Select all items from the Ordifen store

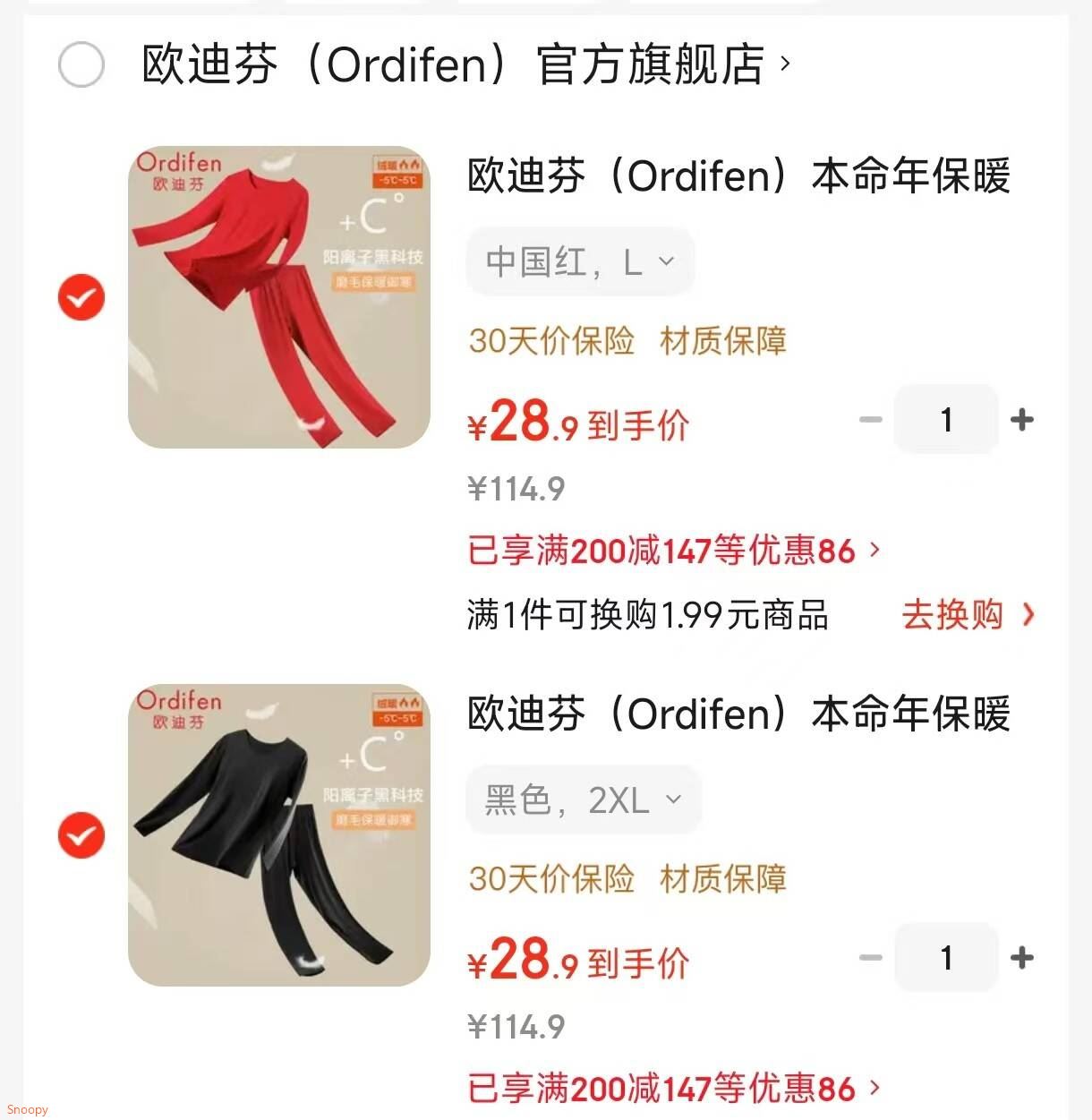pos(81,64)
